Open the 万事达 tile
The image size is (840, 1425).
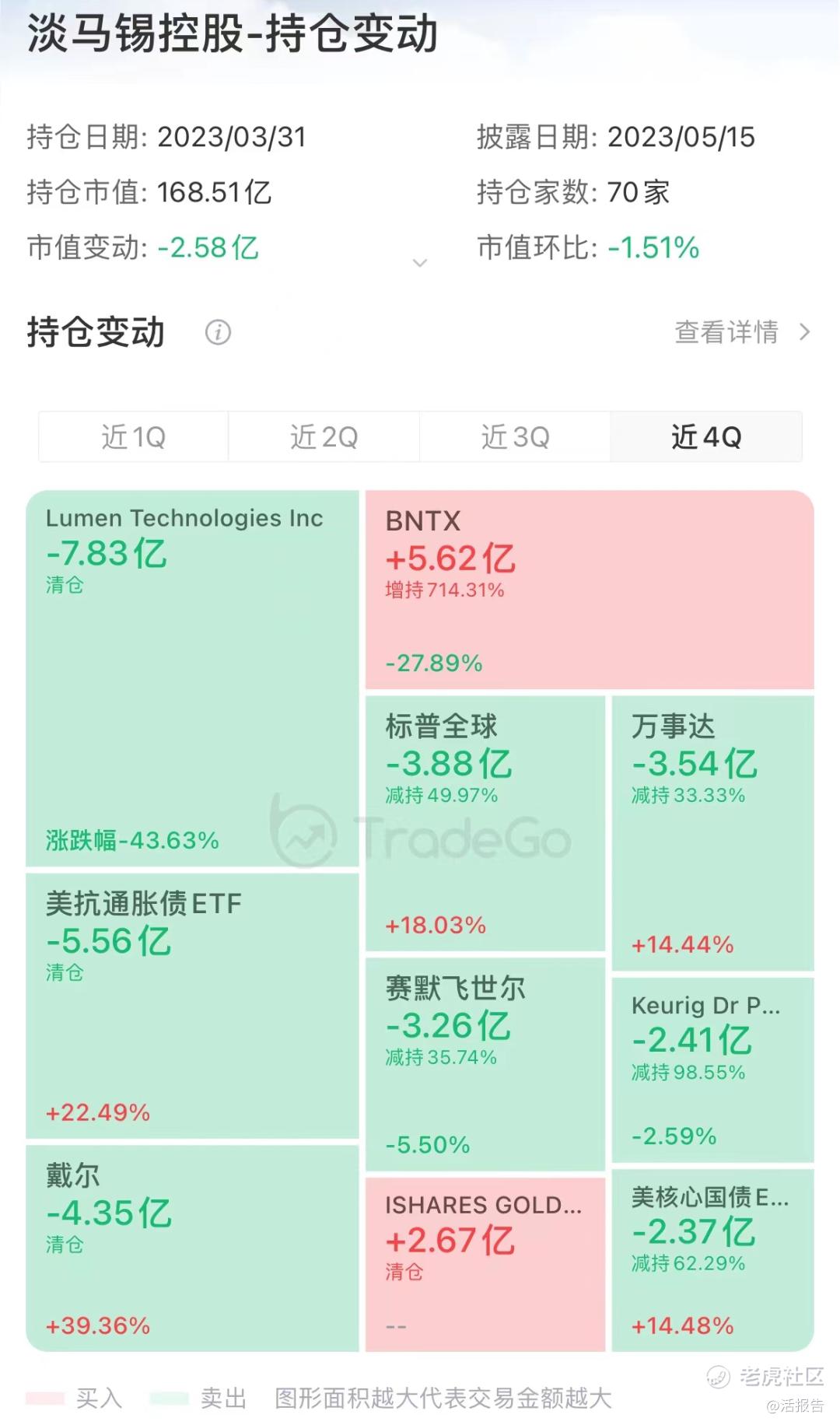click(712, 832)
